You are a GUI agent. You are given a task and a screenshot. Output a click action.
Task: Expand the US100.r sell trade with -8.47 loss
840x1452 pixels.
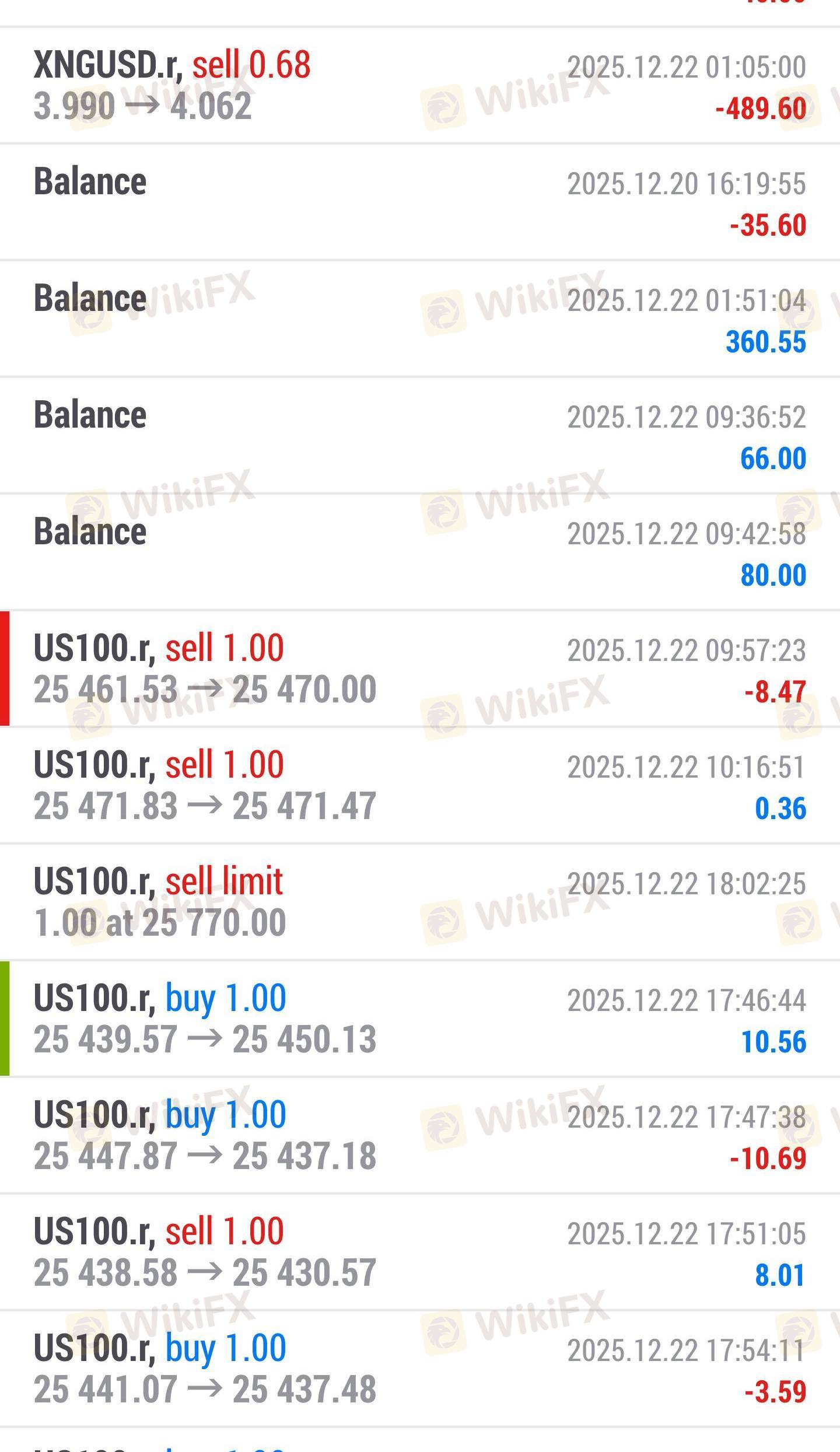pyautogui.click(x=420, y=669)
